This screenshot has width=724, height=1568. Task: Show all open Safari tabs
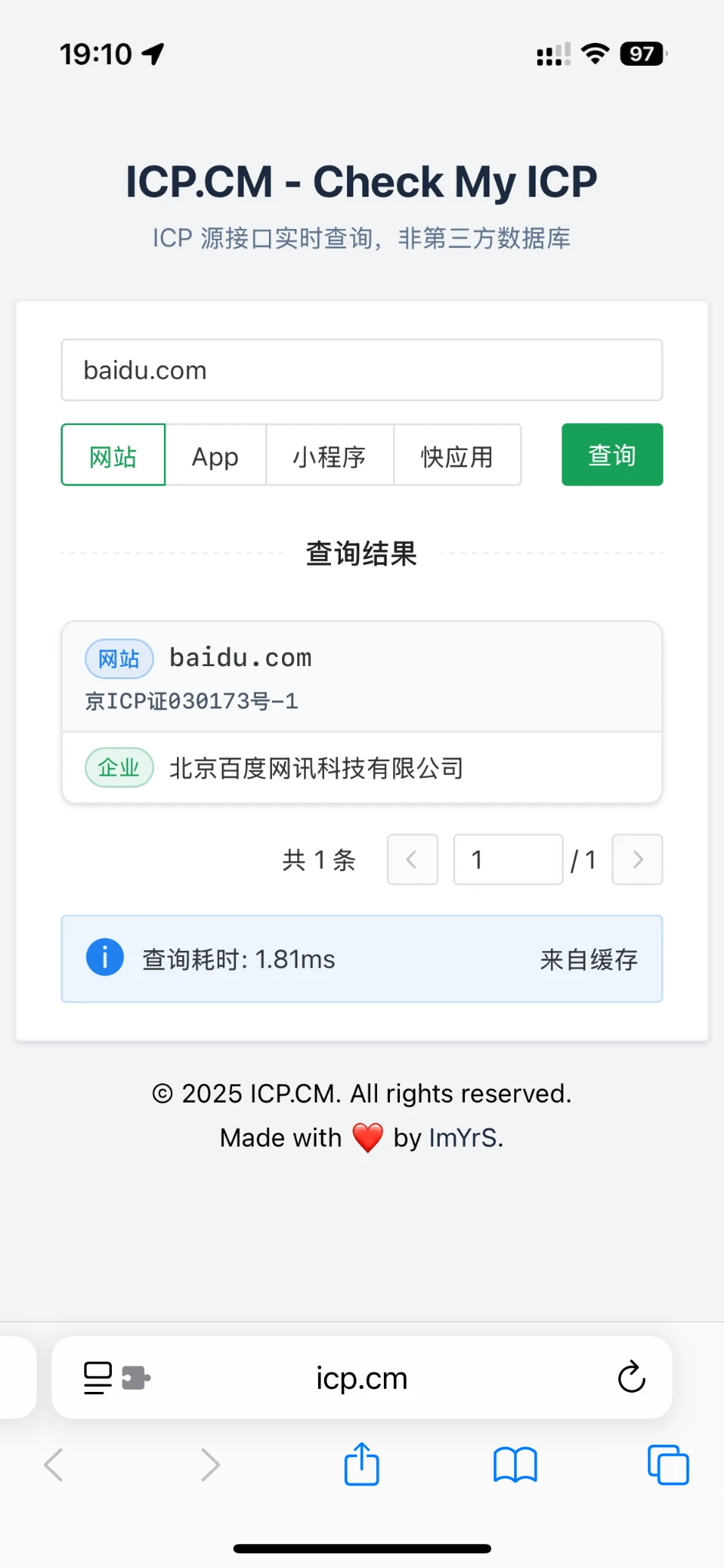668,1465
